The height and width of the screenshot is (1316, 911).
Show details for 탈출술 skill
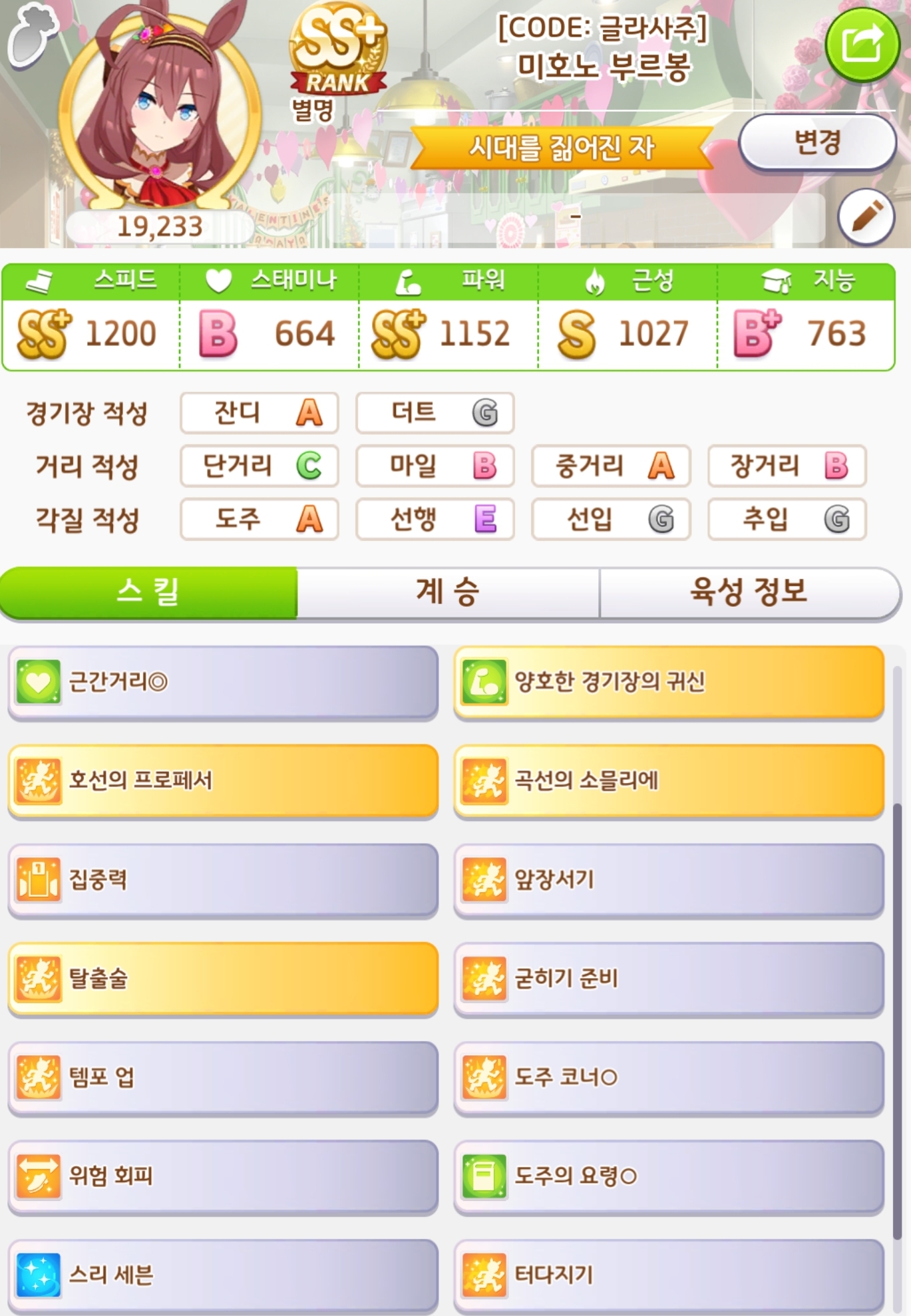[x=223, y=979]
